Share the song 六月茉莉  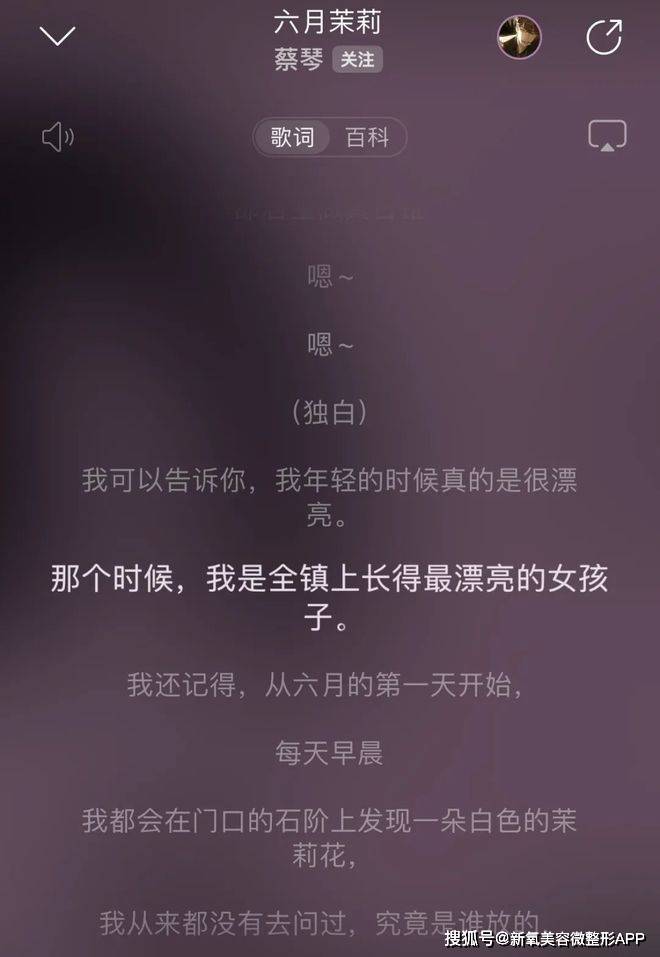[603, 37]
